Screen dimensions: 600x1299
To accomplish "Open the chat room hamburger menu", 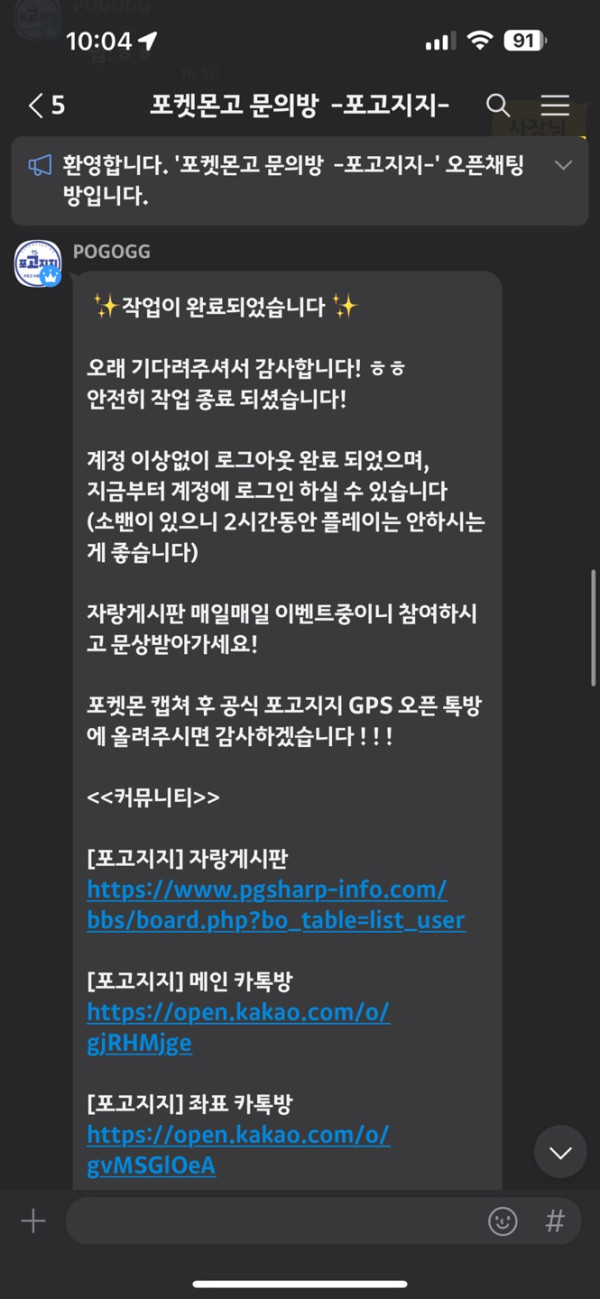I will (x=554, y=105).
